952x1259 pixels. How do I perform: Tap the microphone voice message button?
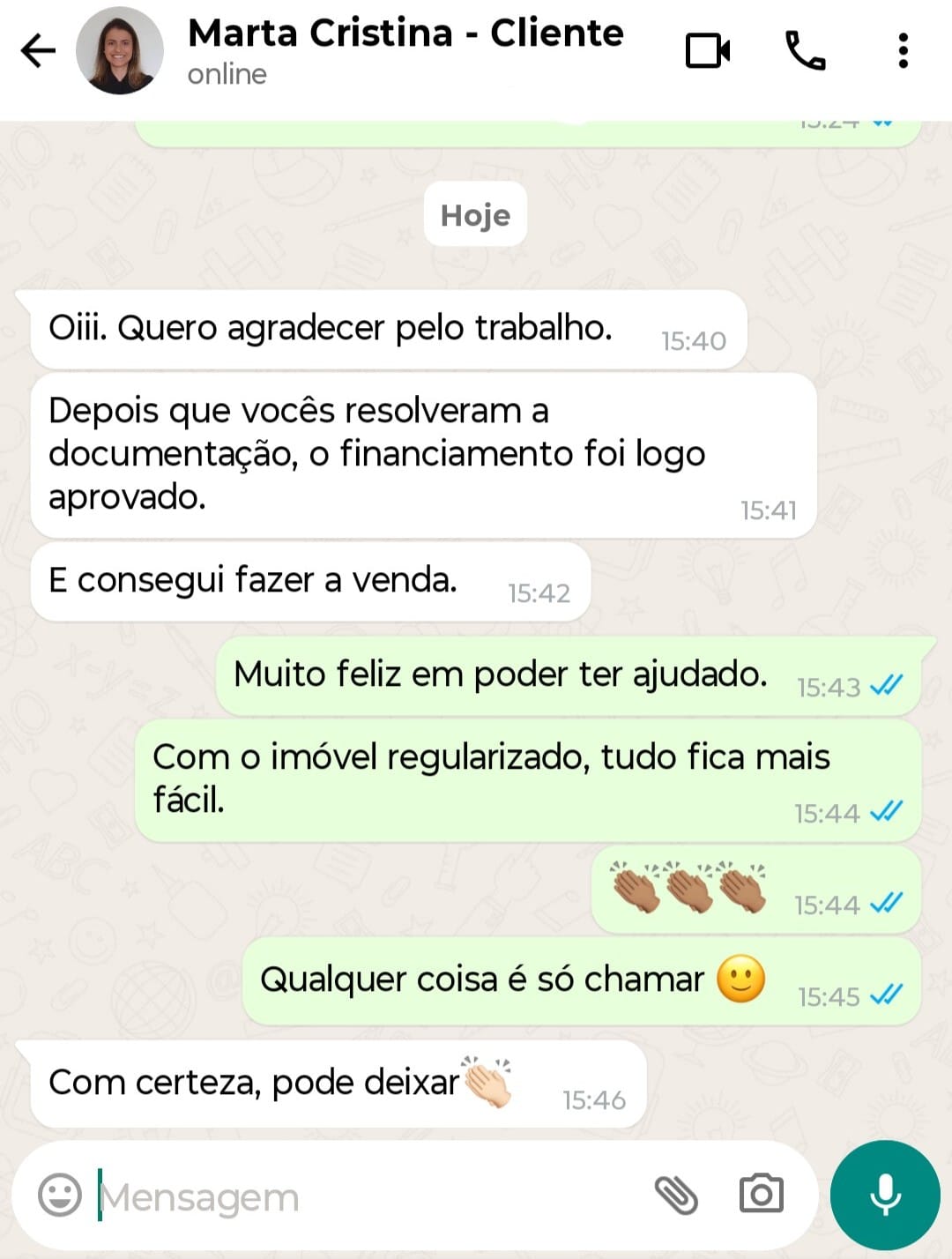point(885,1196)
